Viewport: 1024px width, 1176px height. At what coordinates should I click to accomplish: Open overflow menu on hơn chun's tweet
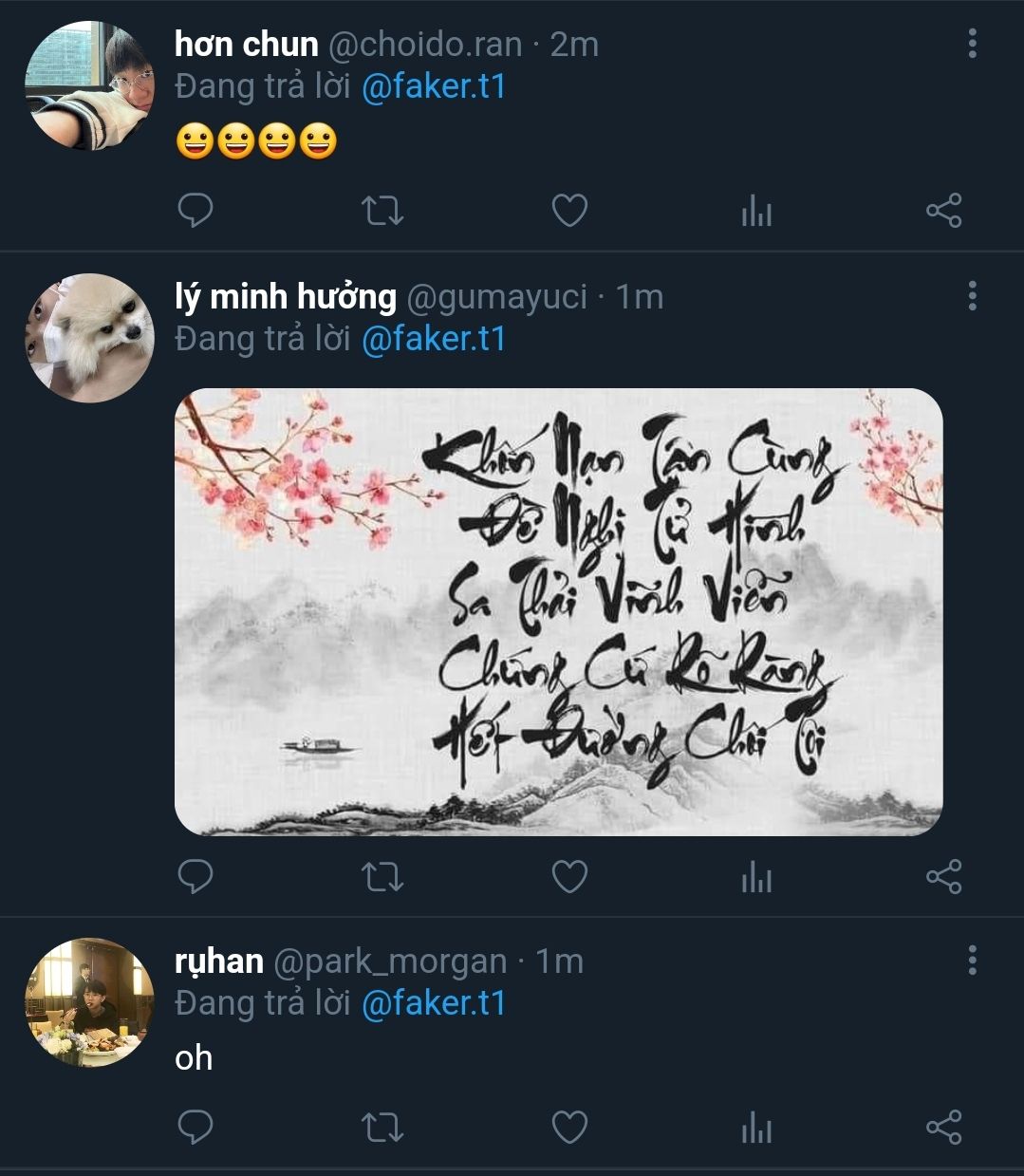click(x=972, y=44)
